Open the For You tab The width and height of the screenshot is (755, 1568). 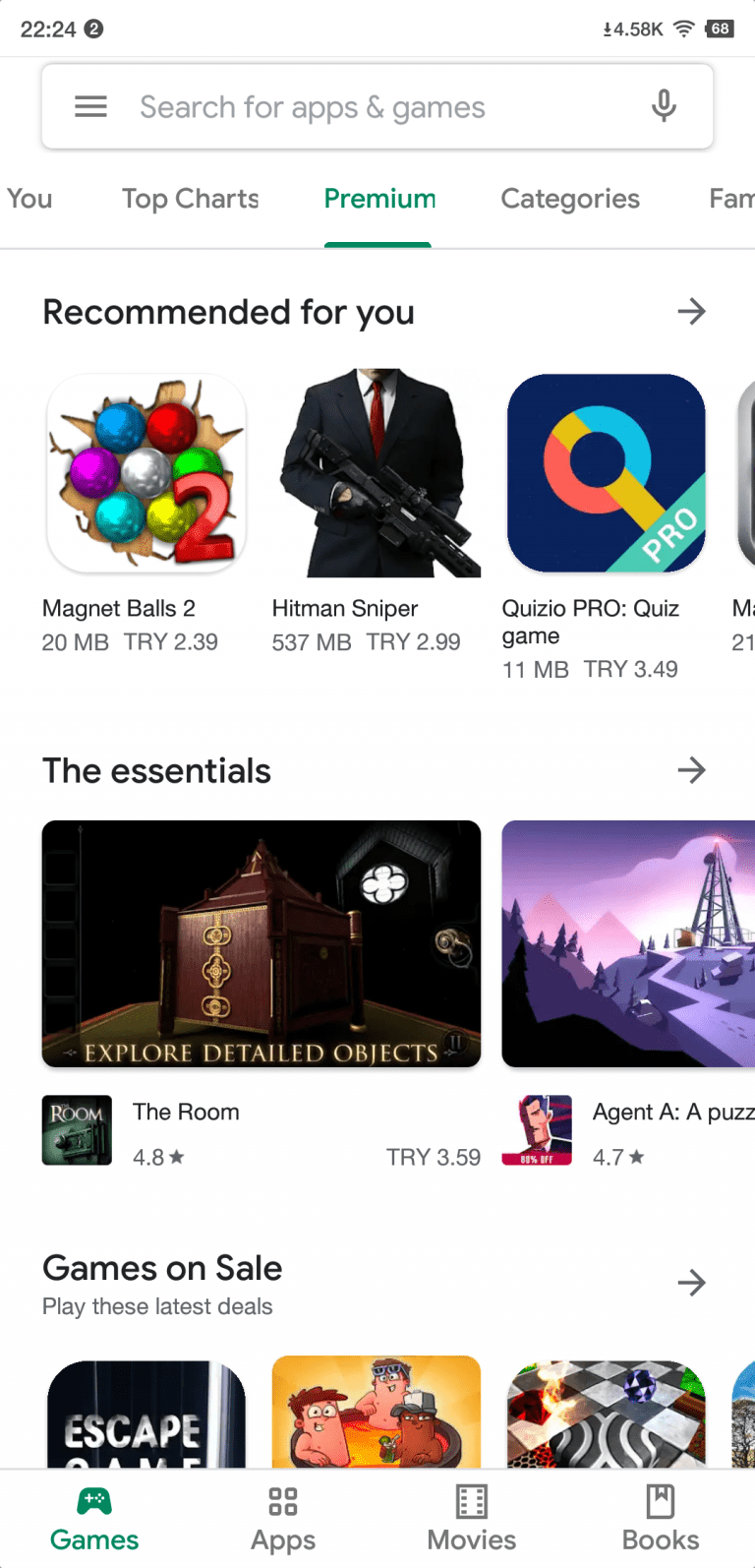[x=29, y=199]
